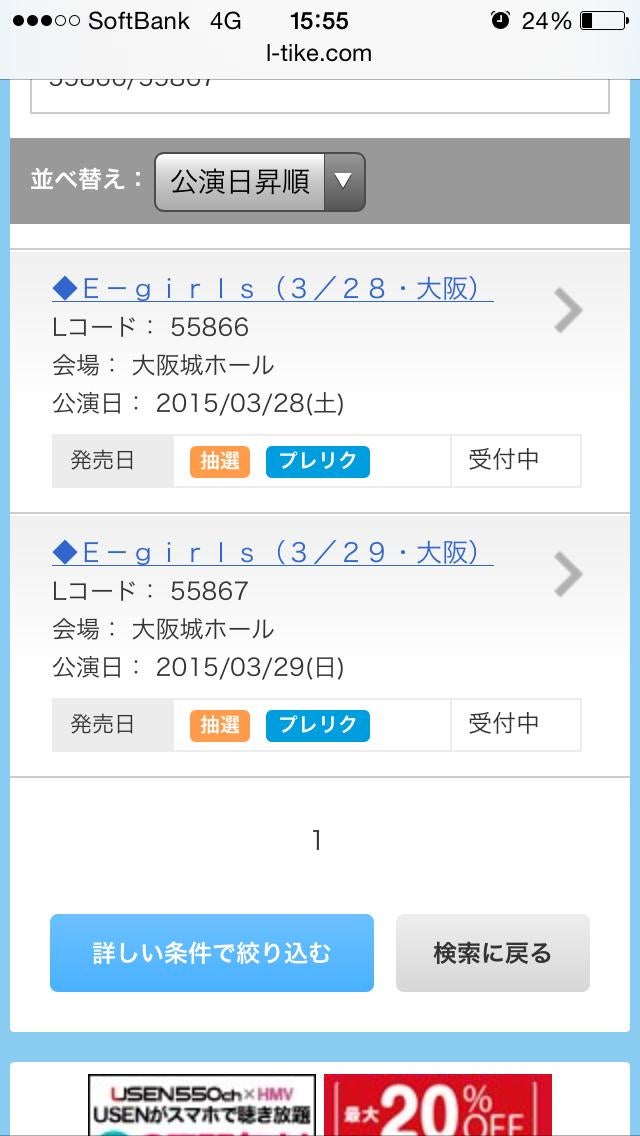The width and height of the screenshot is (640, 1136).
Task: Tap chevron for the 3/29 Osaka show
Action: pyautogui.click(x=568, y=574)
